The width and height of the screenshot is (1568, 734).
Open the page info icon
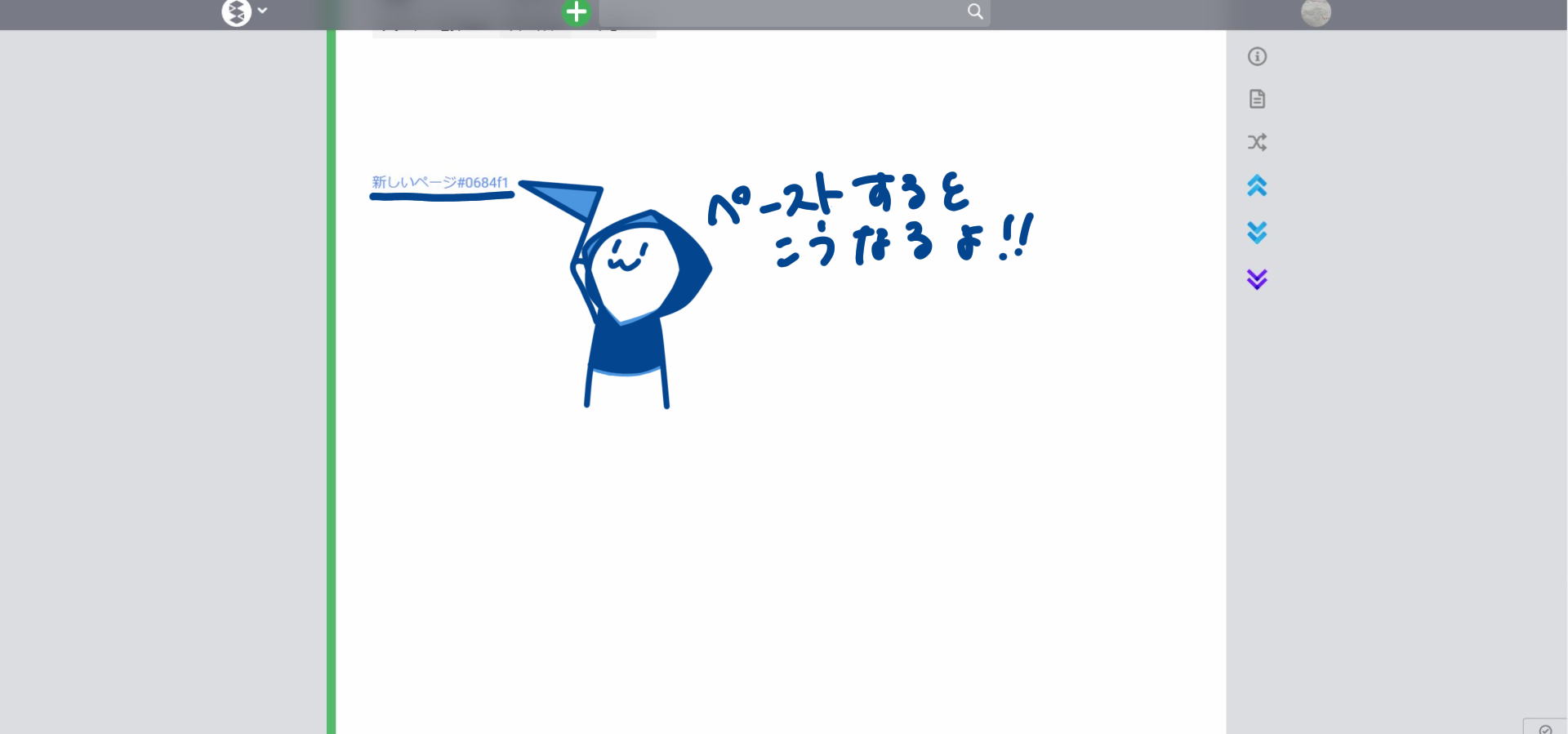click(x=1257, y=56)
